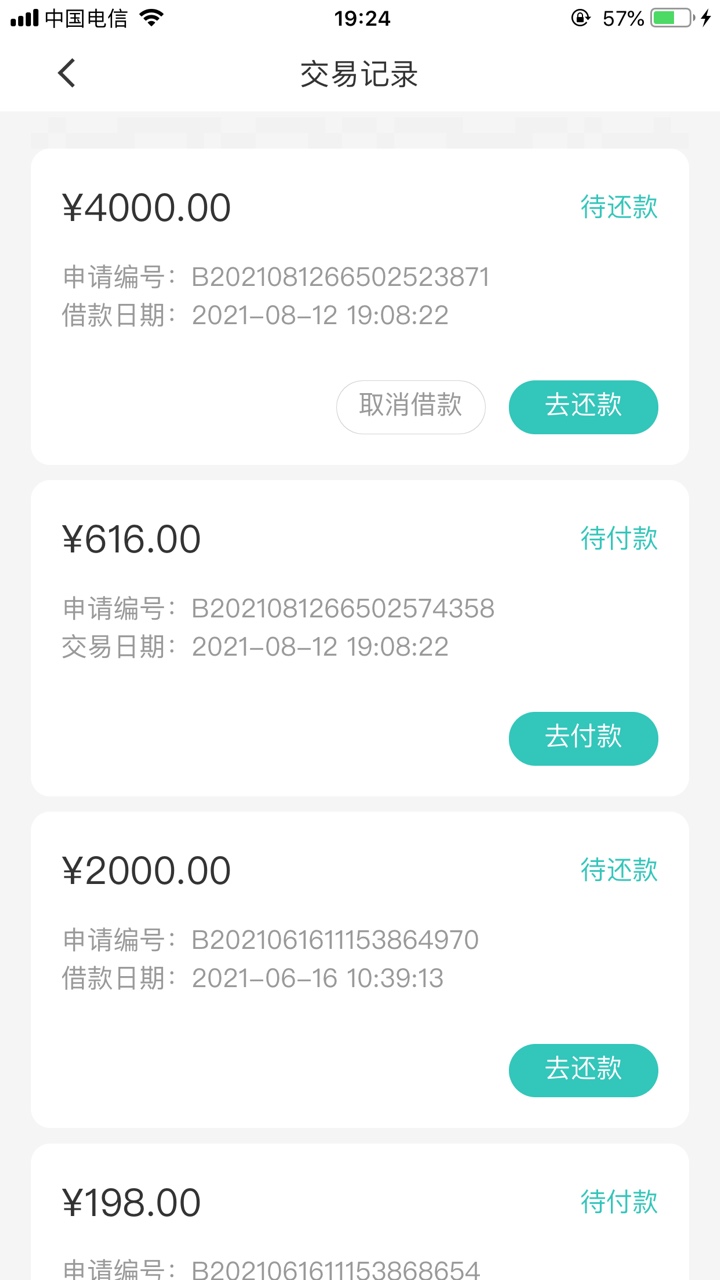Go back from 交易记录 page
This screenshot has height=1280, width=720.
67,73
